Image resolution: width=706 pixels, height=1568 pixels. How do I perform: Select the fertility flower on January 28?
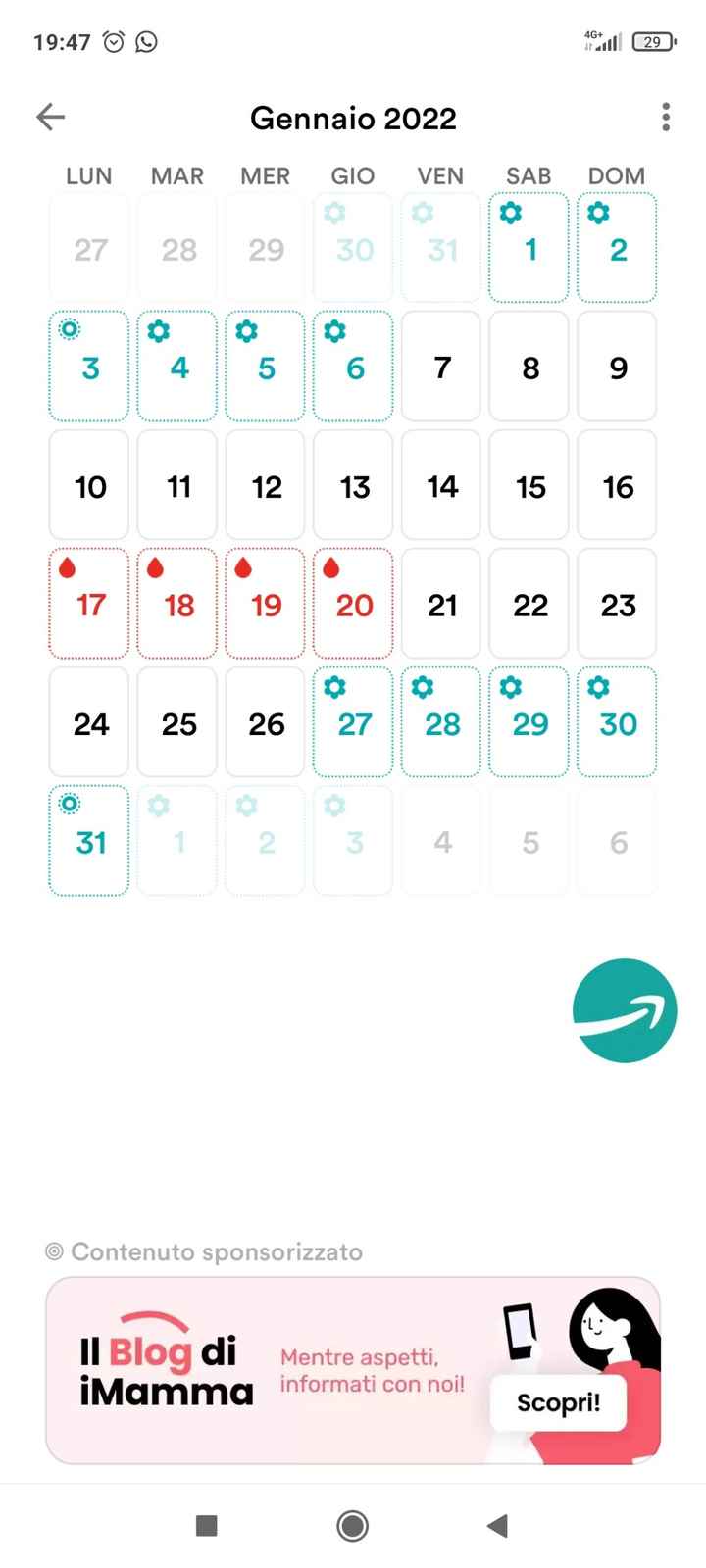422,687
